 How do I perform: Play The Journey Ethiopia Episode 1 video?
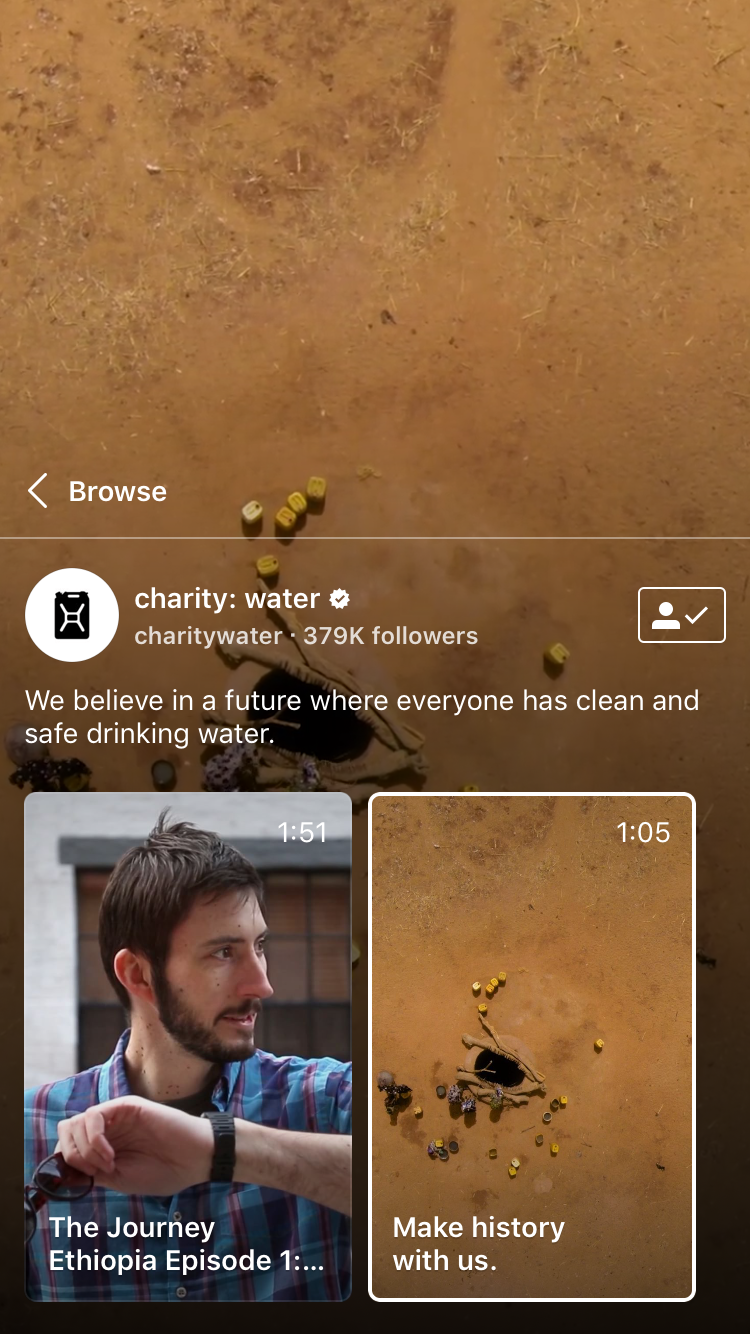pyautogui.click(x=188, y=1046)
